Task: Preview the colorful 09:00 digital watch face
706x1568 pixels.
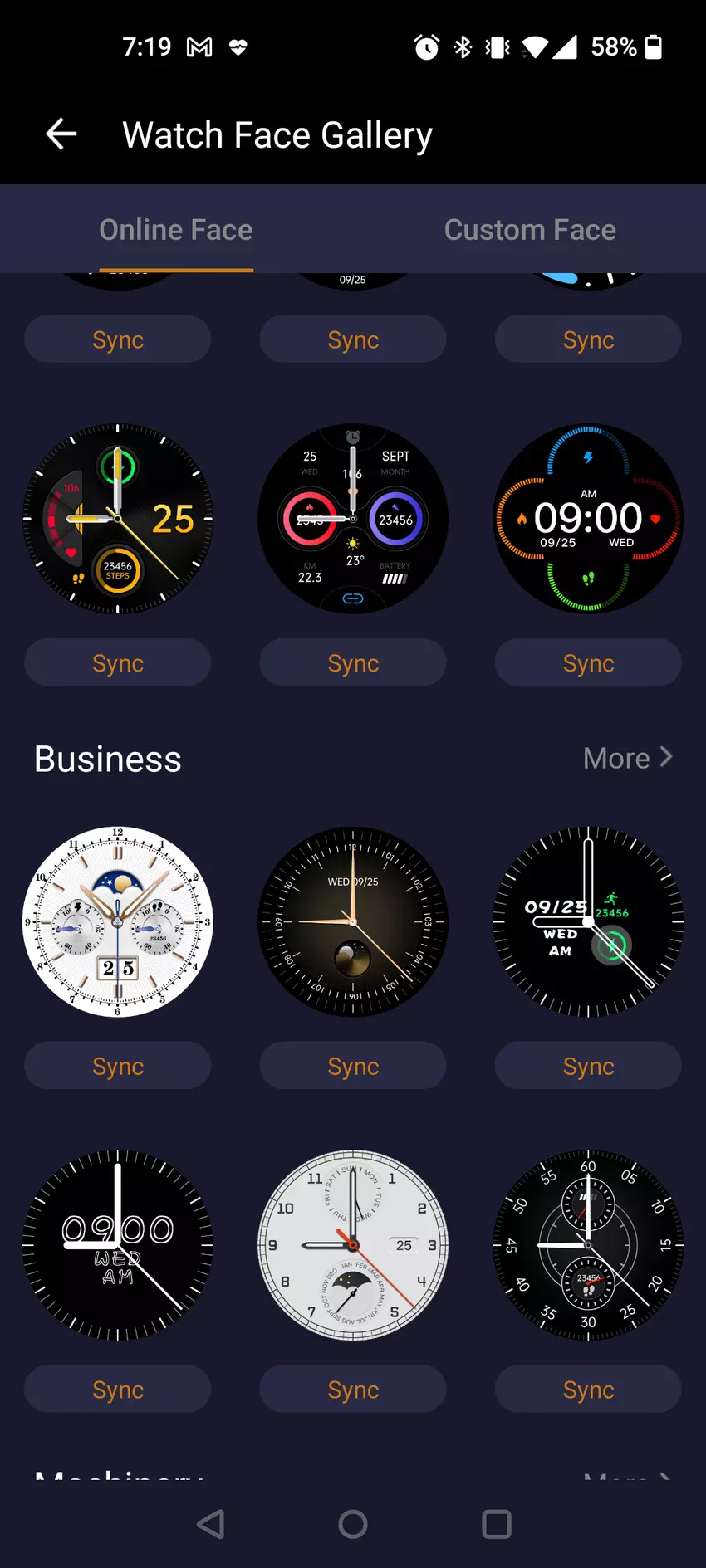Action: (588, 519)
